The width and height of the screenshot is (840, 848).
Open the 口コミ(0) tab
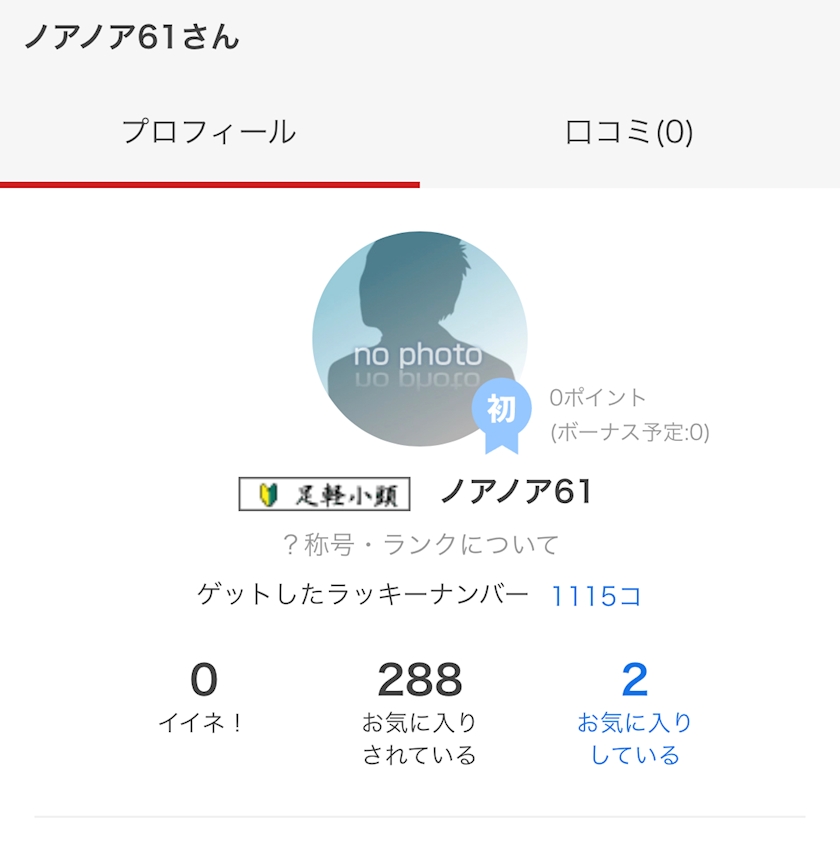(x=629, y=132)
